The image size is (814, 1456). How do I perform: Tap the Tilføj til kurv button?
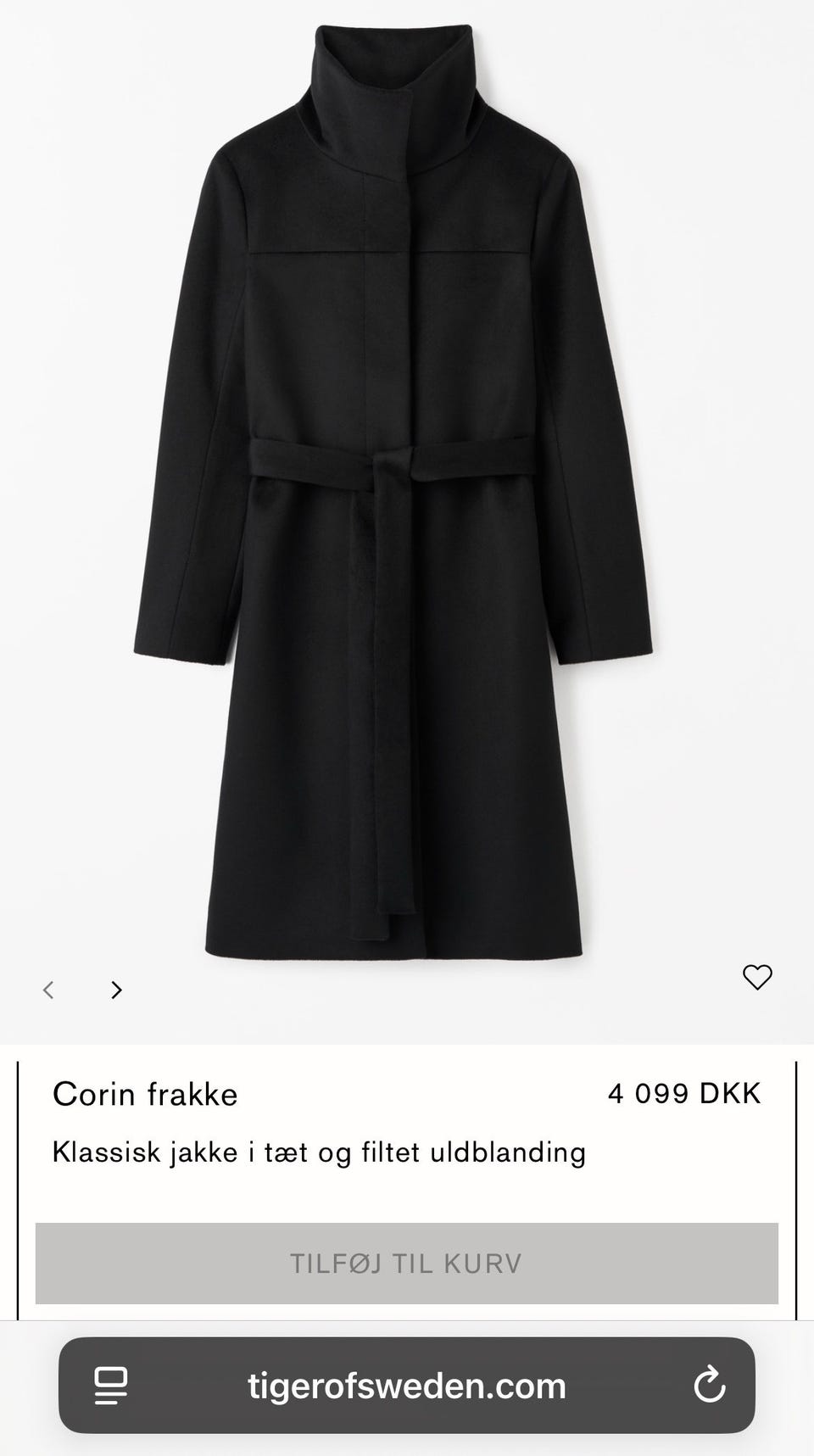(x=406, y=1263)
